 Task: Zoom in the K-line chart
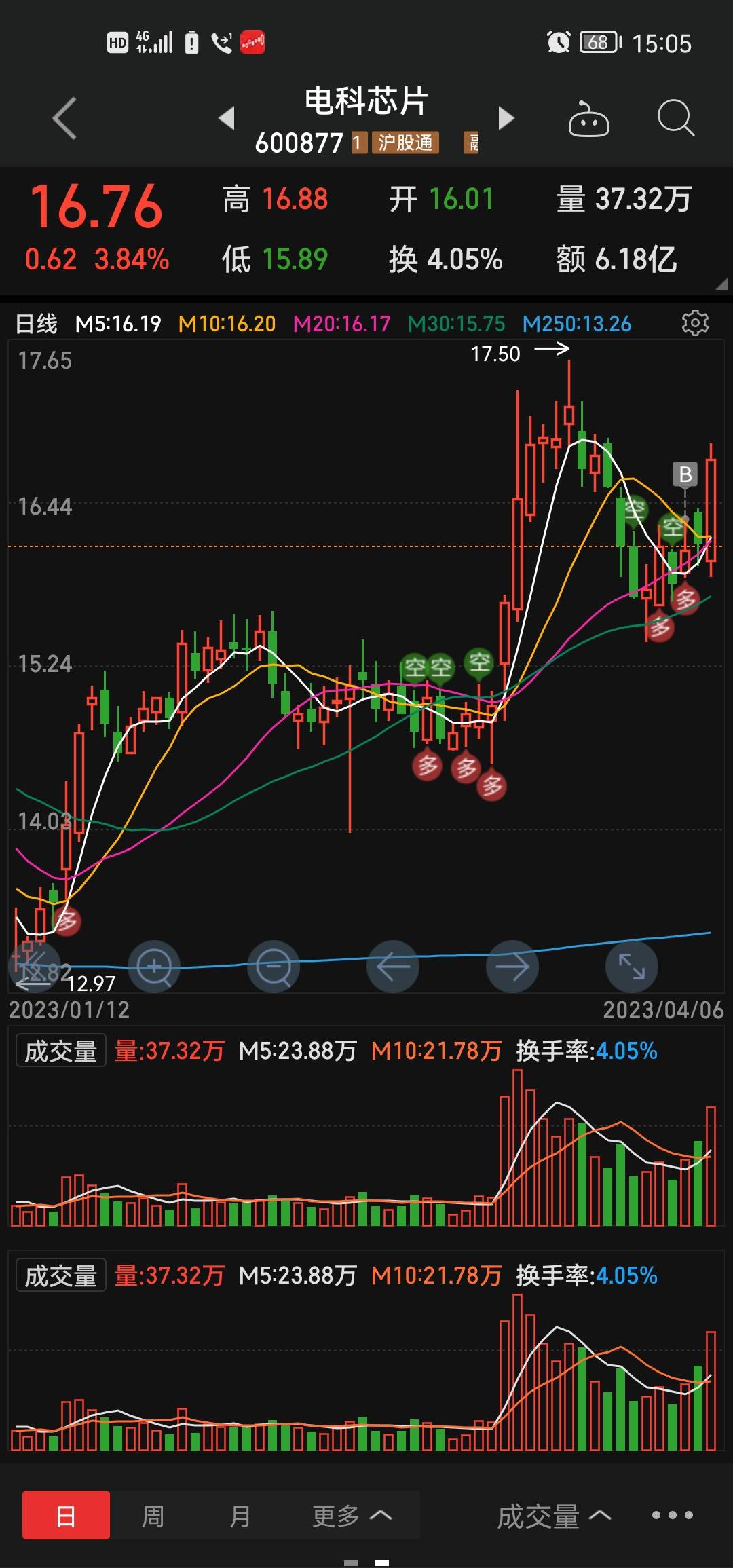point(154,967)
